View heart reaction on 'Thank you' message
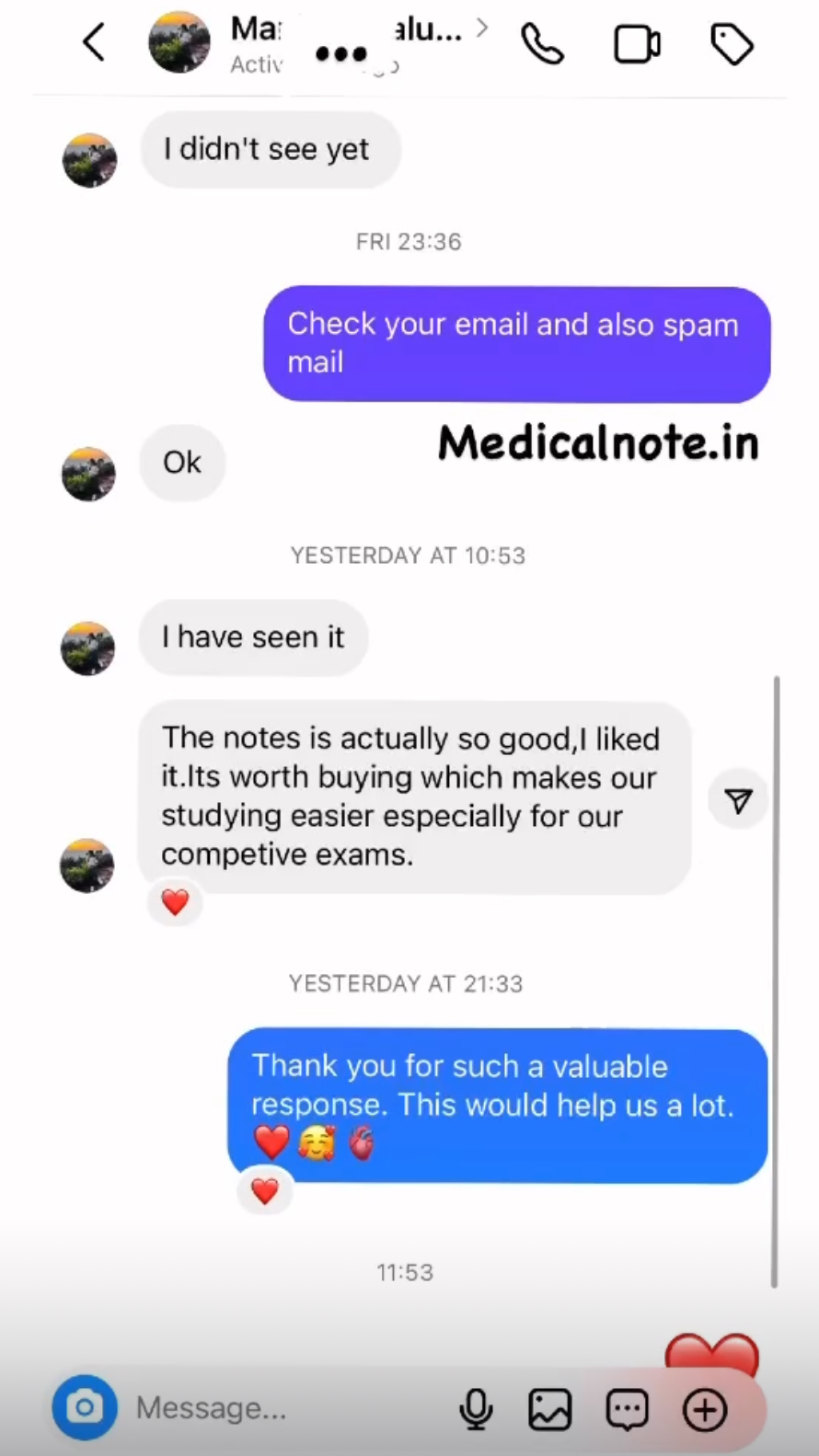819x1456 pixels. click(x=265, y=1191)
